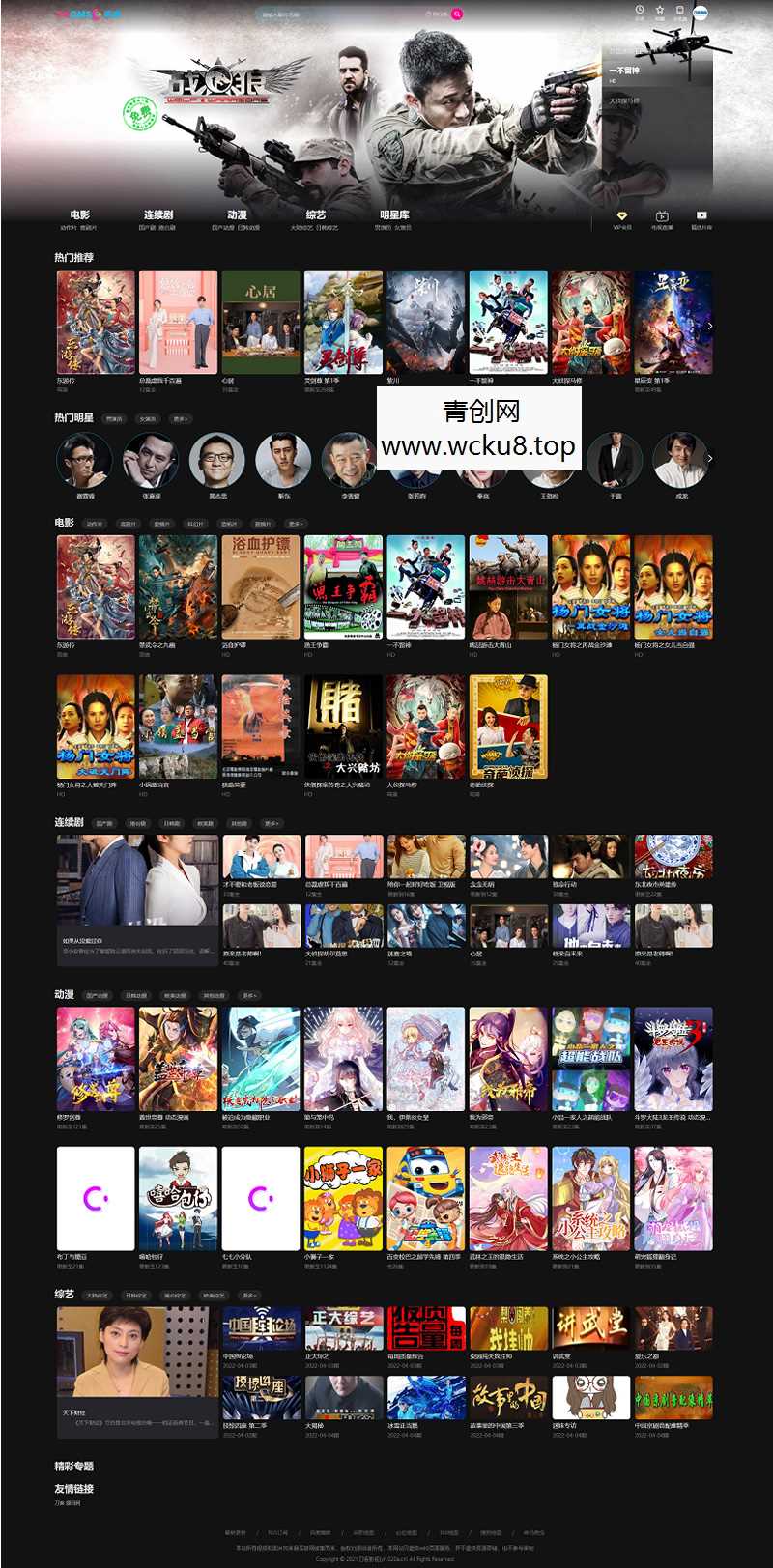
Task: Go to the 动漫 navigation category
Action: pos(237,215)
